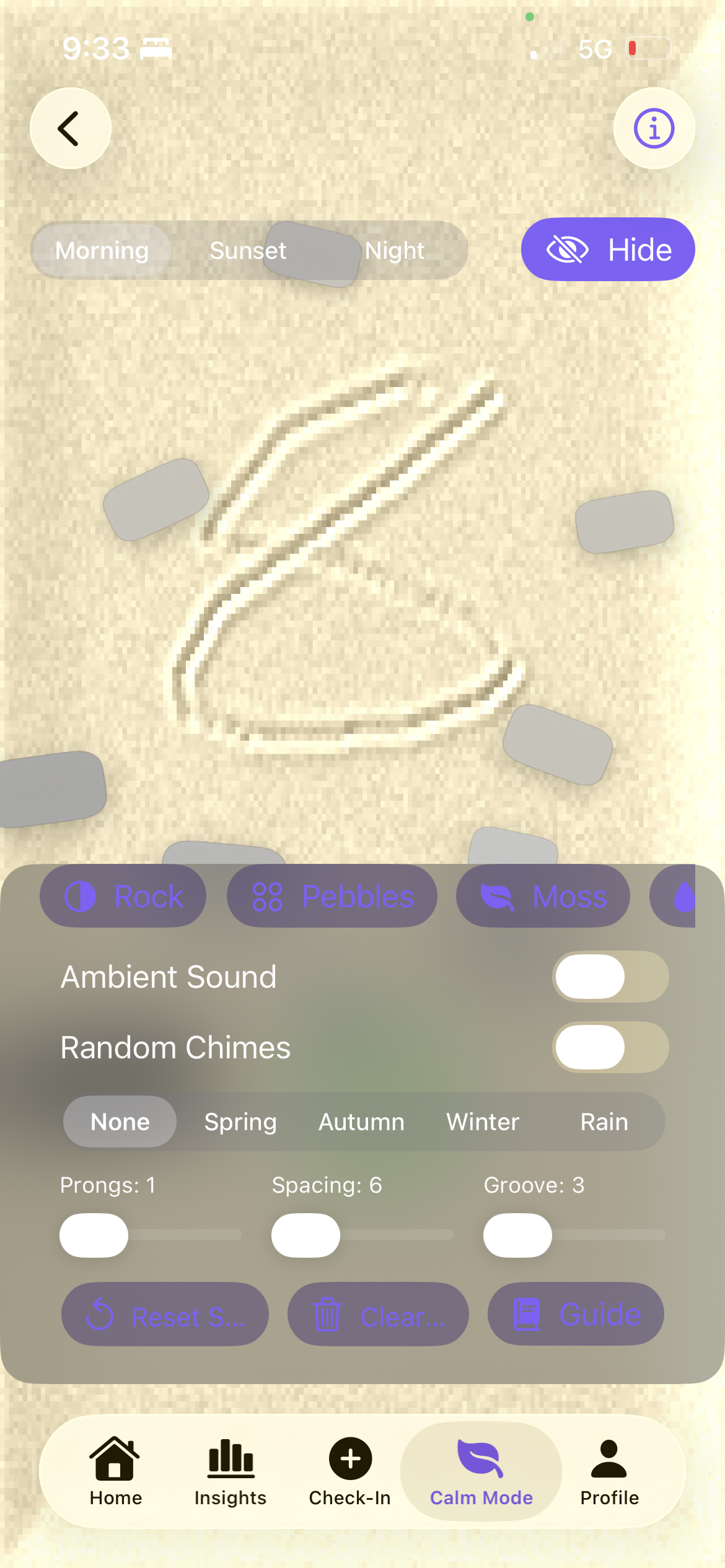Hide the controls panel
Screen dimensions: 725x1568
tap(608, 250)
